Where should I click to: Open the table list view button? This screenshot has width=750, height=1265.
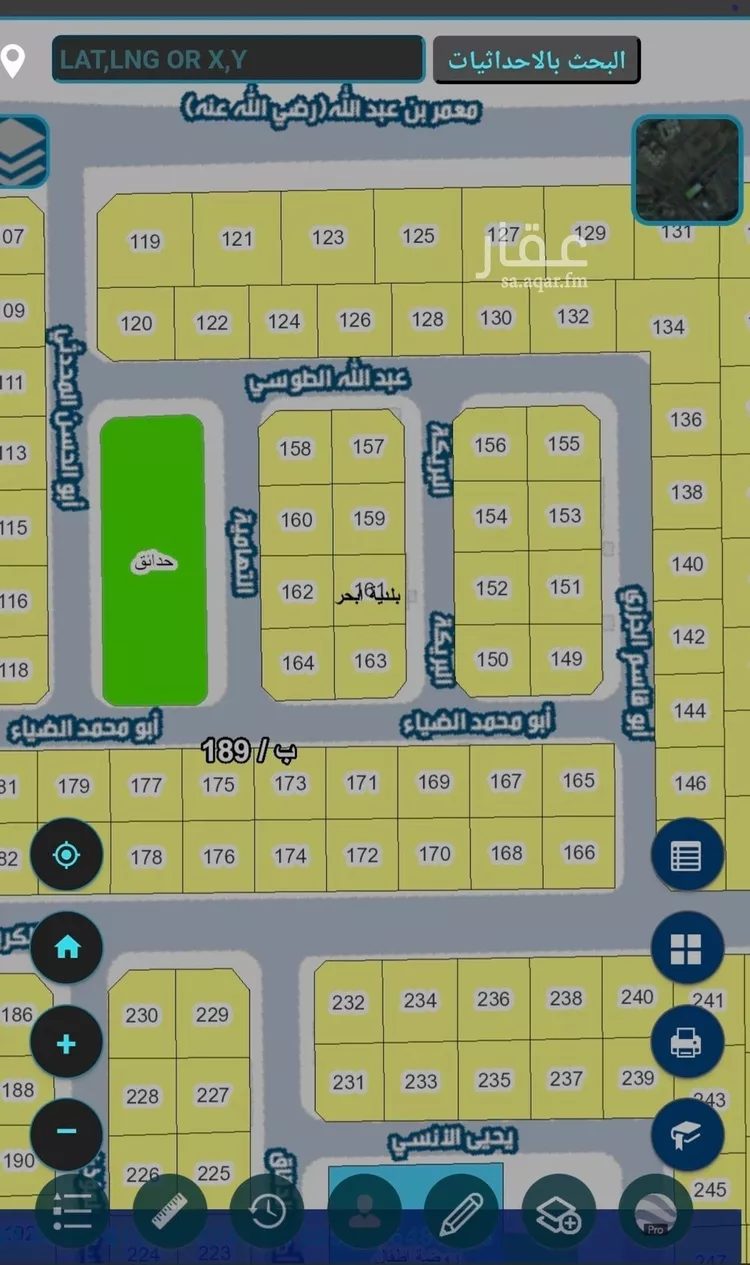coord(687,855)
